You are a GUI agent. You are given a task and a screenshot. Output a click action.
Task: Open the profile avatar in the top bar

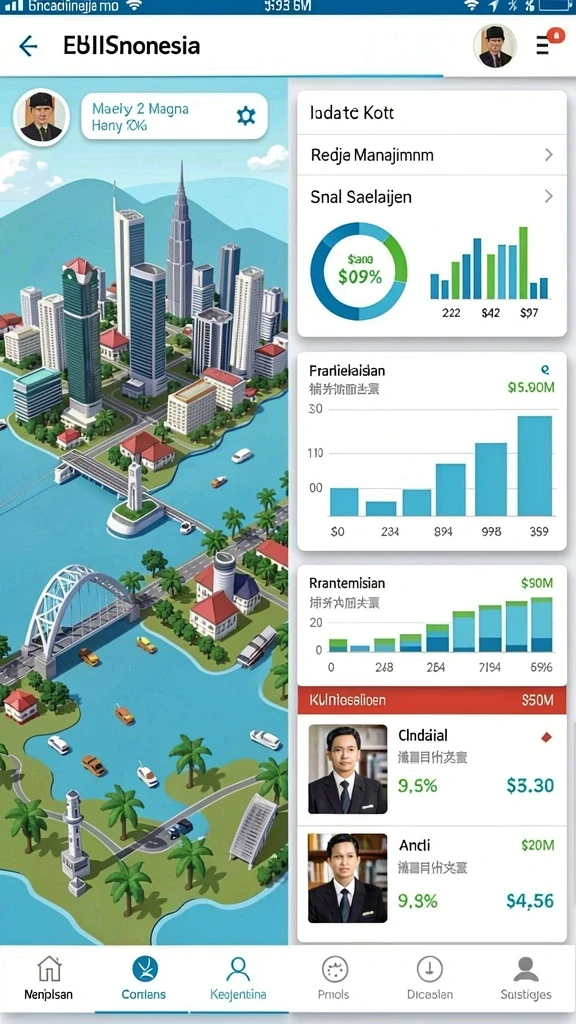(x=494, y=46)
